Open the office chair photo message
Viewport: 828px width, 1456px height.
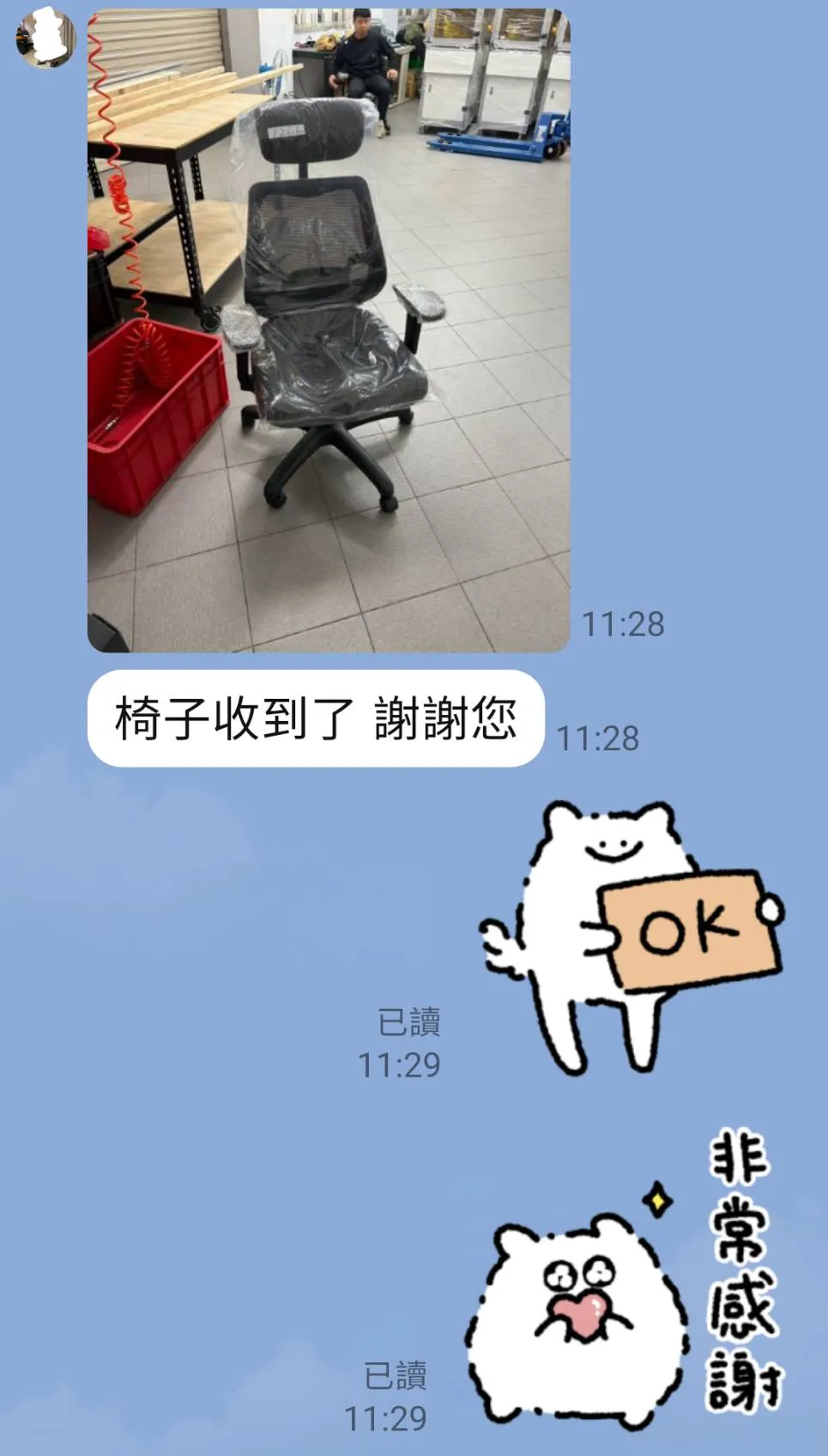[x=329, y=331]
